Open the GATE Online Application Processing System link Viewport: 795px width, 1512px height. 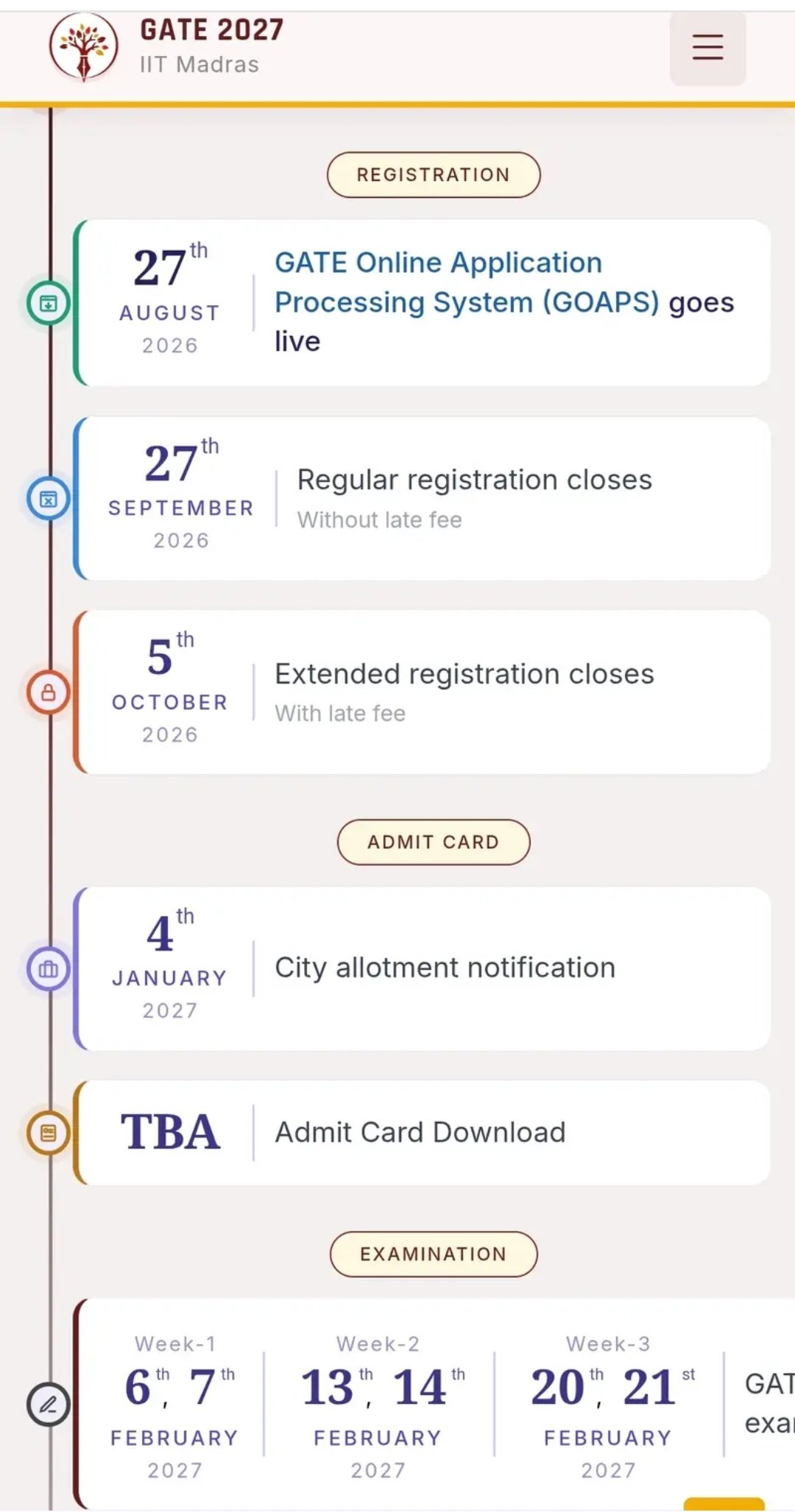467,283
